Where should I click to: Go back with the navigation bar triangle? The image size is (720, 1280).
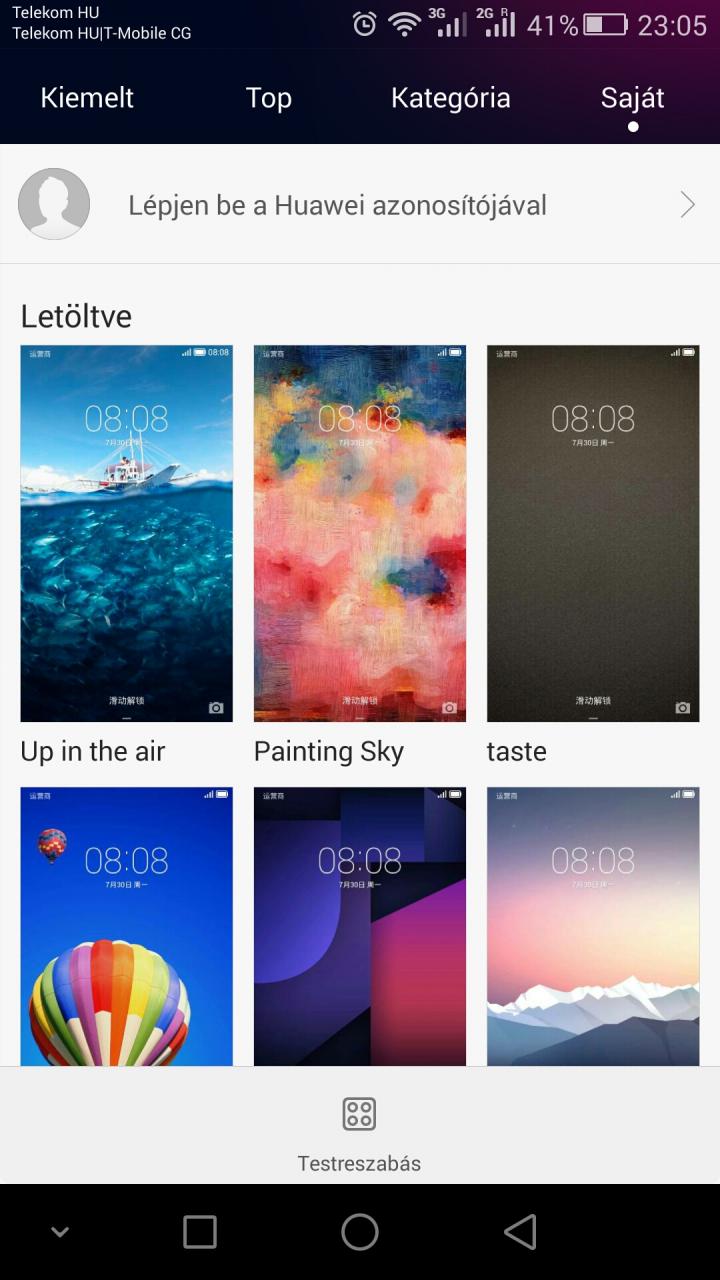pyautogui.click(x=520, y=1232)
